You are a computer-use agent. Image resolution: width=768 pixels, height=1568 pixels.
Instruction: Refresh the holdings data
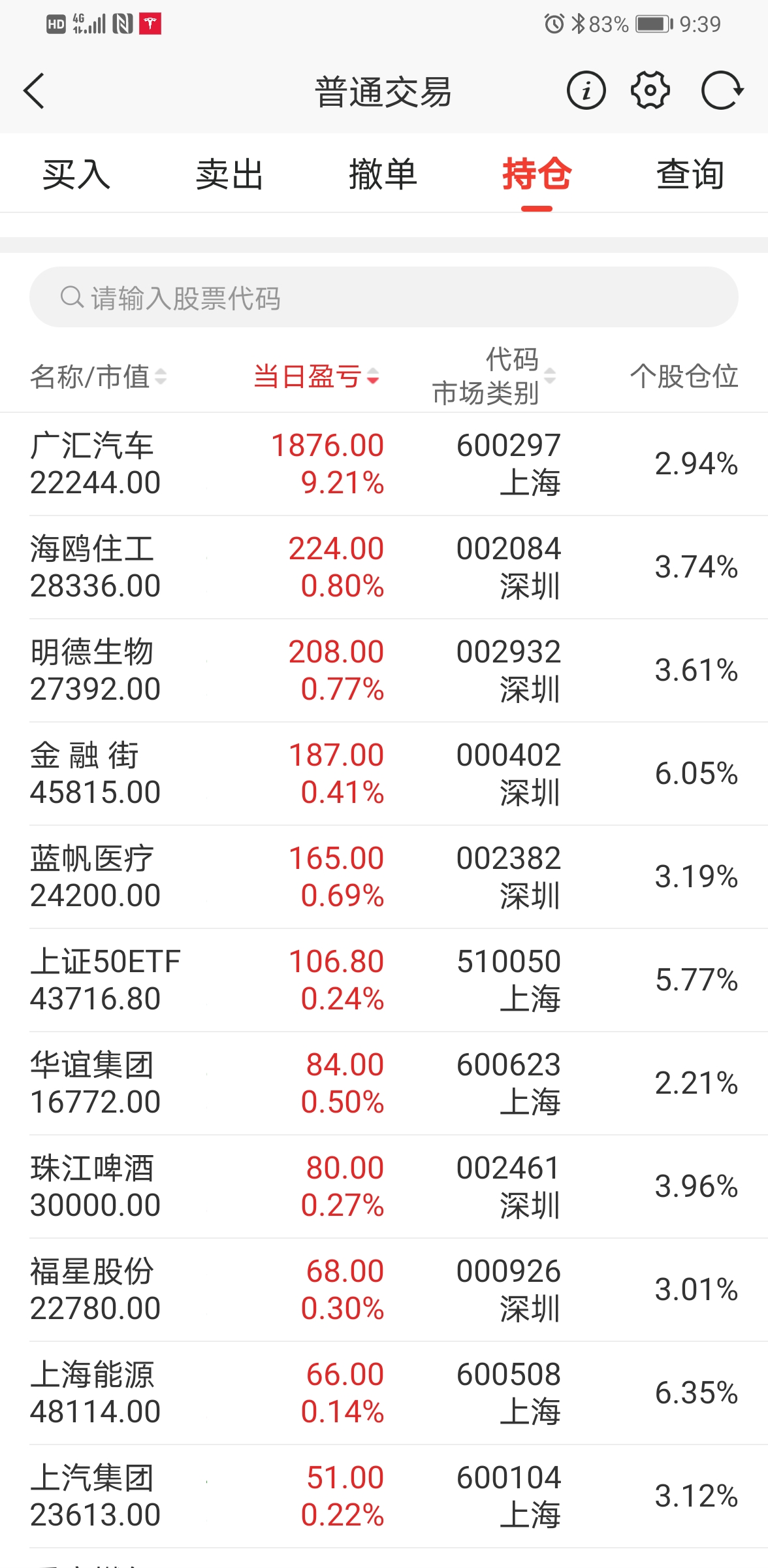tap(722, 91)
